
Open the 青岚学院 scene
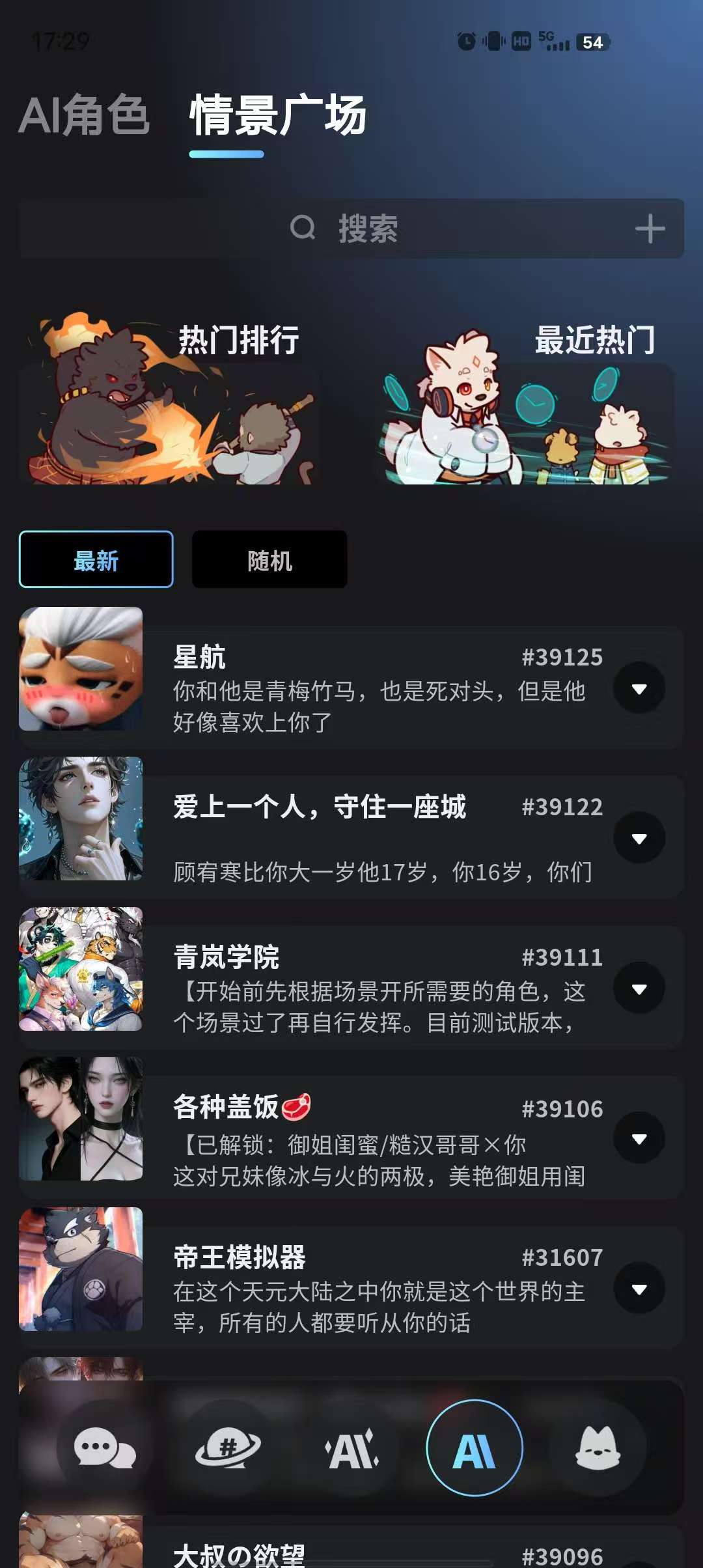378,988
